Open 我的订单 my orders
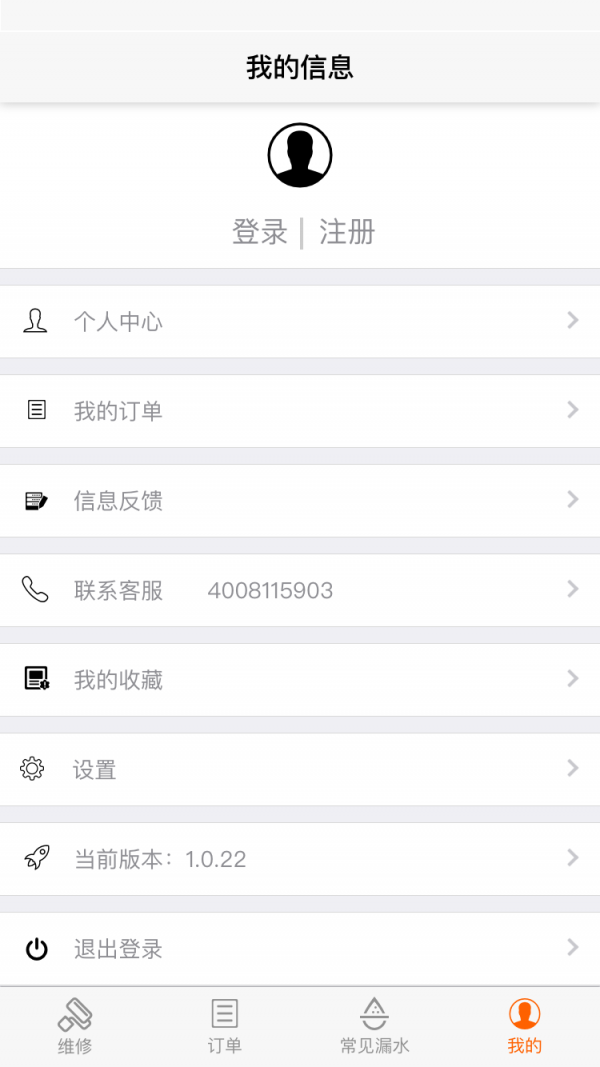600x1067 pixels. [300, 411]
